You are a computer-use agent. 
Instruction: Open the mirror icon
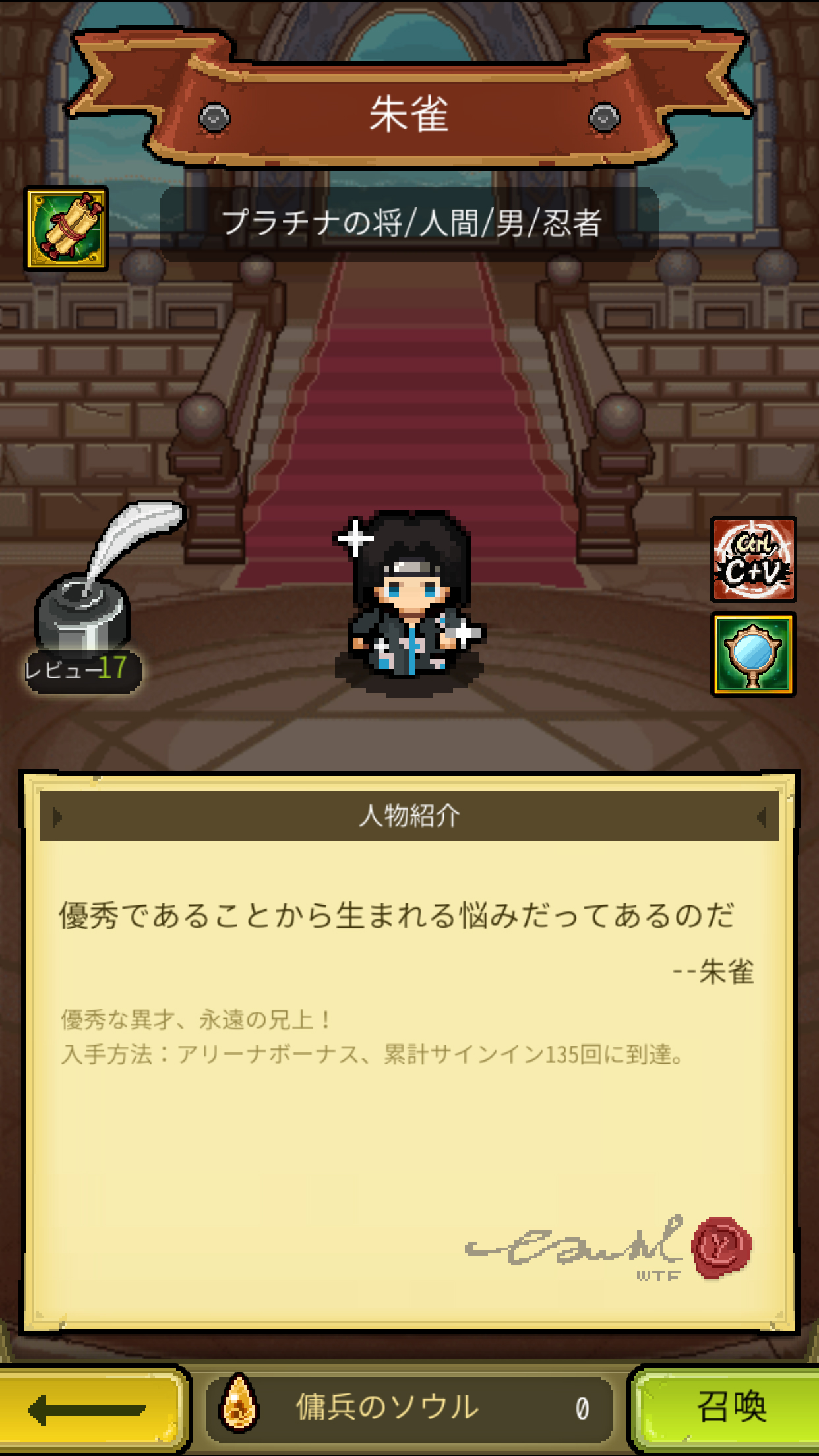coord(753,653)
